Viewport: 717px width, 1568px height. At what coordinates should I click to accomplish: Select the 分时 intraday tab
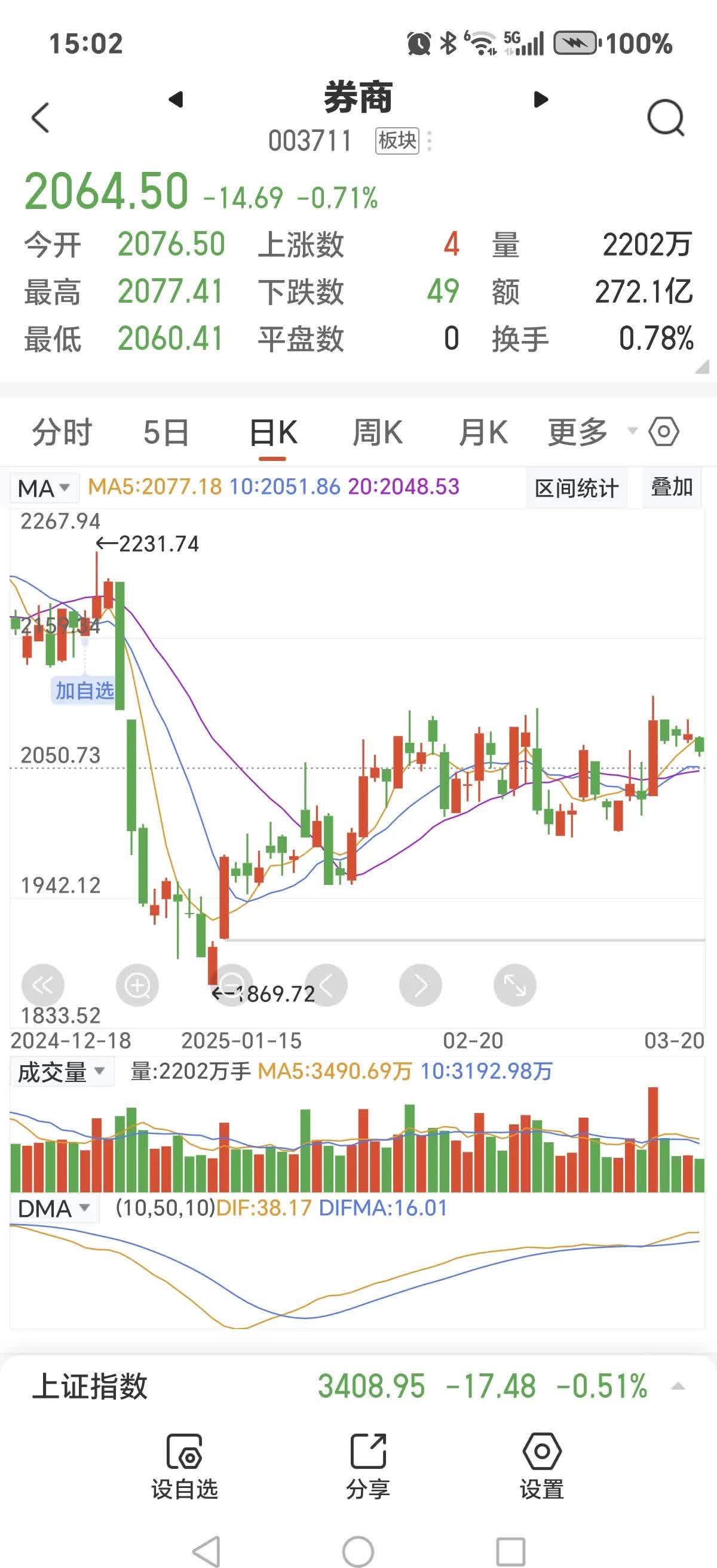tap(61, 432)
